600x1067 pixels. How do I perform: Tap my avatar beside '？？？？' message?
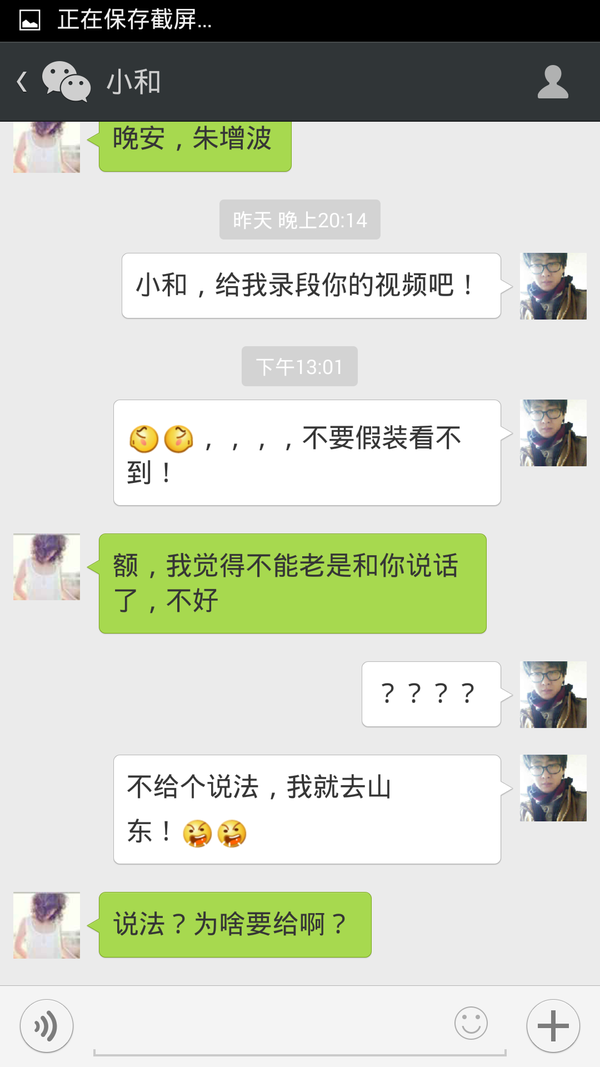pyautogui.click(x=553, y=694)
